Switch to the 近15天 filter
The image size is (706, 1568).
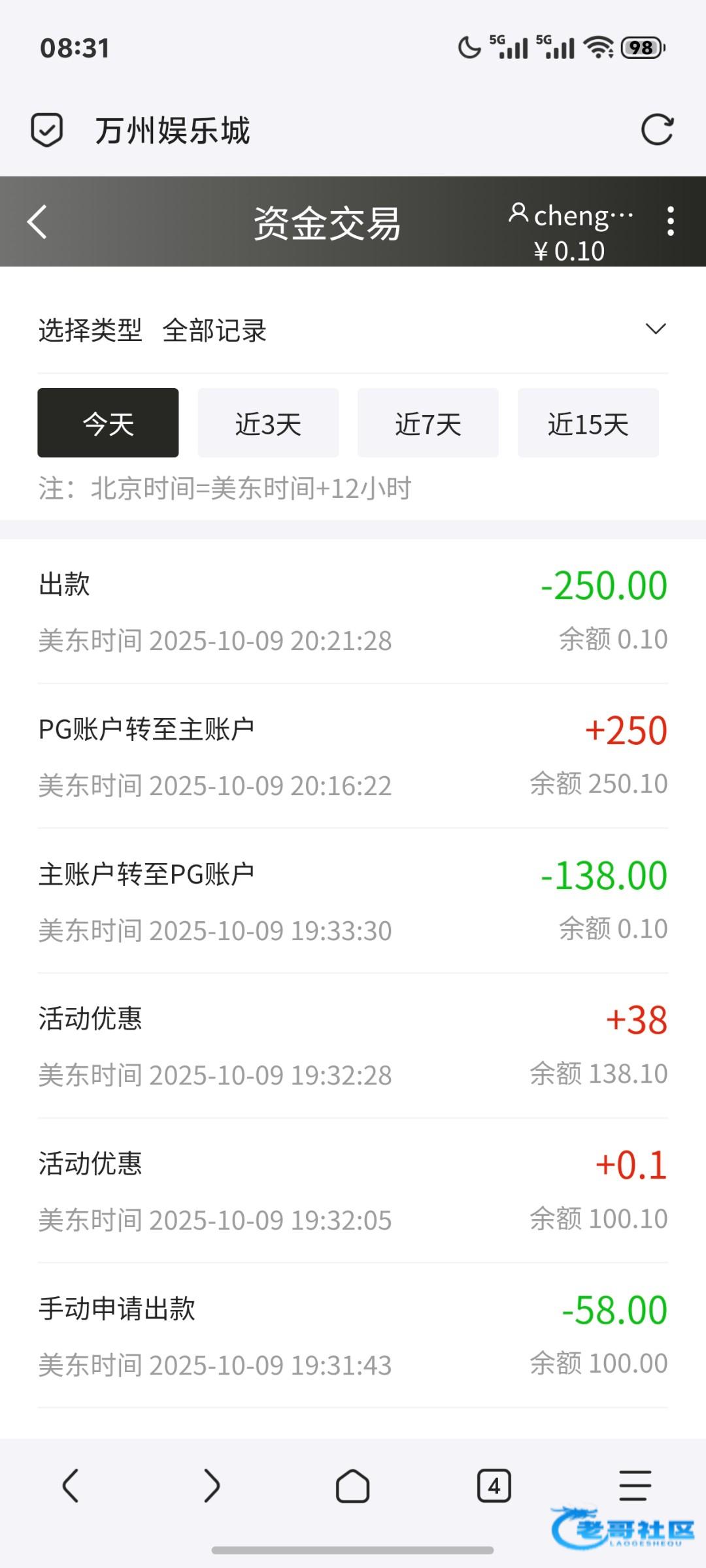[x=588, y=423]
